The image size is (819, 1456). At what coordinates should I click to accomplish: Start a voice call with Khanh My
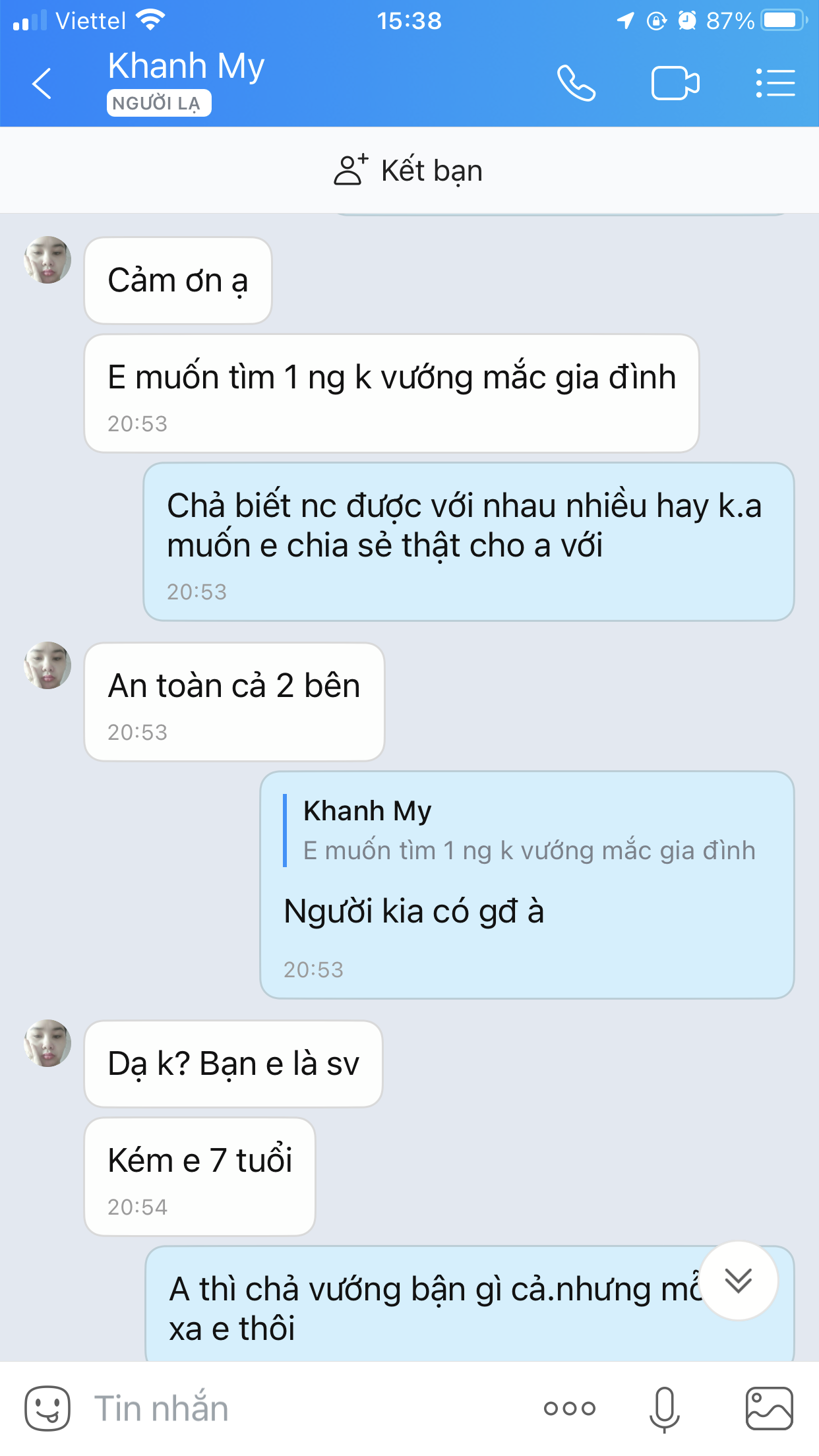(576, 83)
